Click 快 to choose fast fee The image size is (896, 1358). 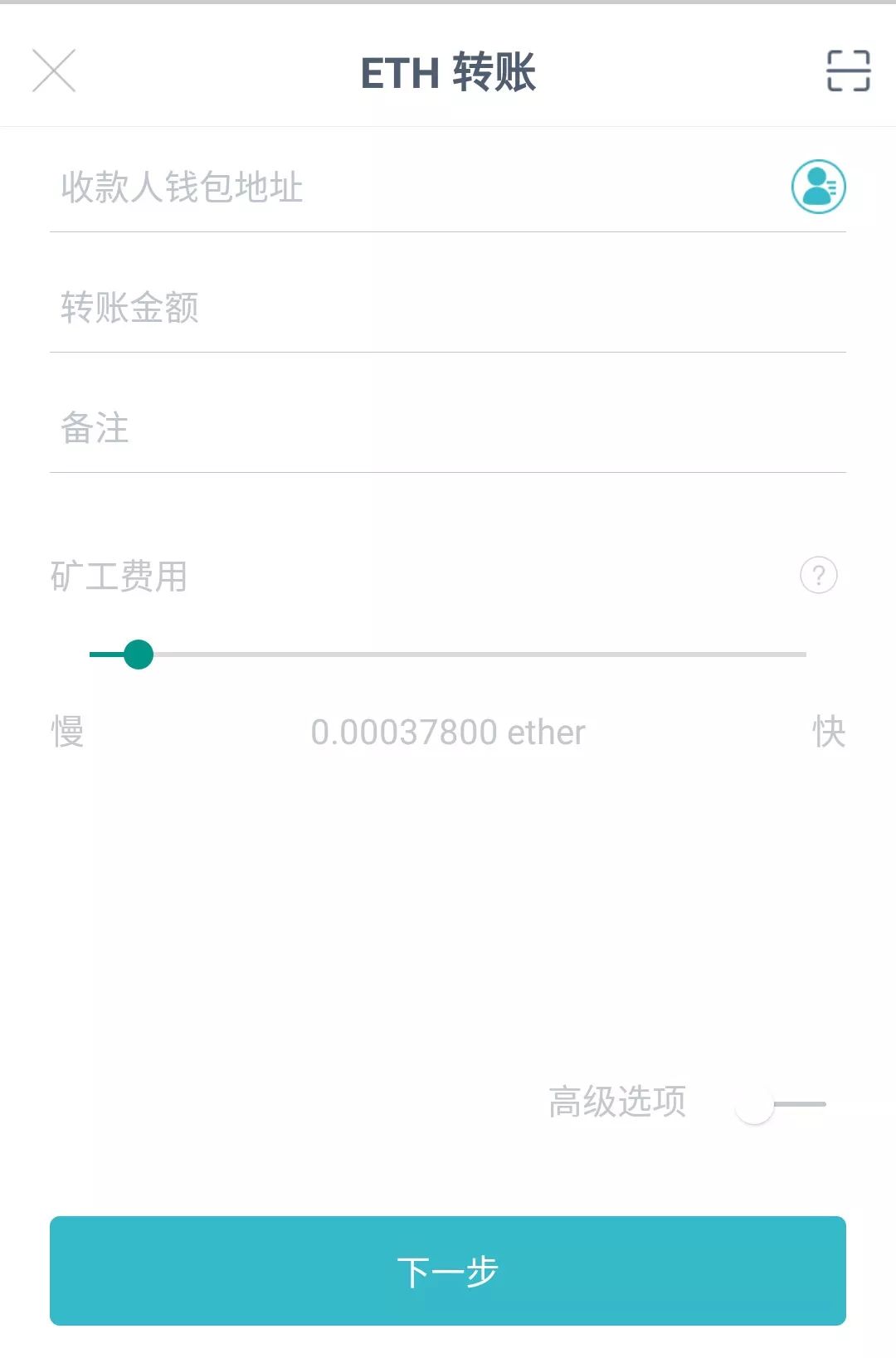tap(828, 732)
